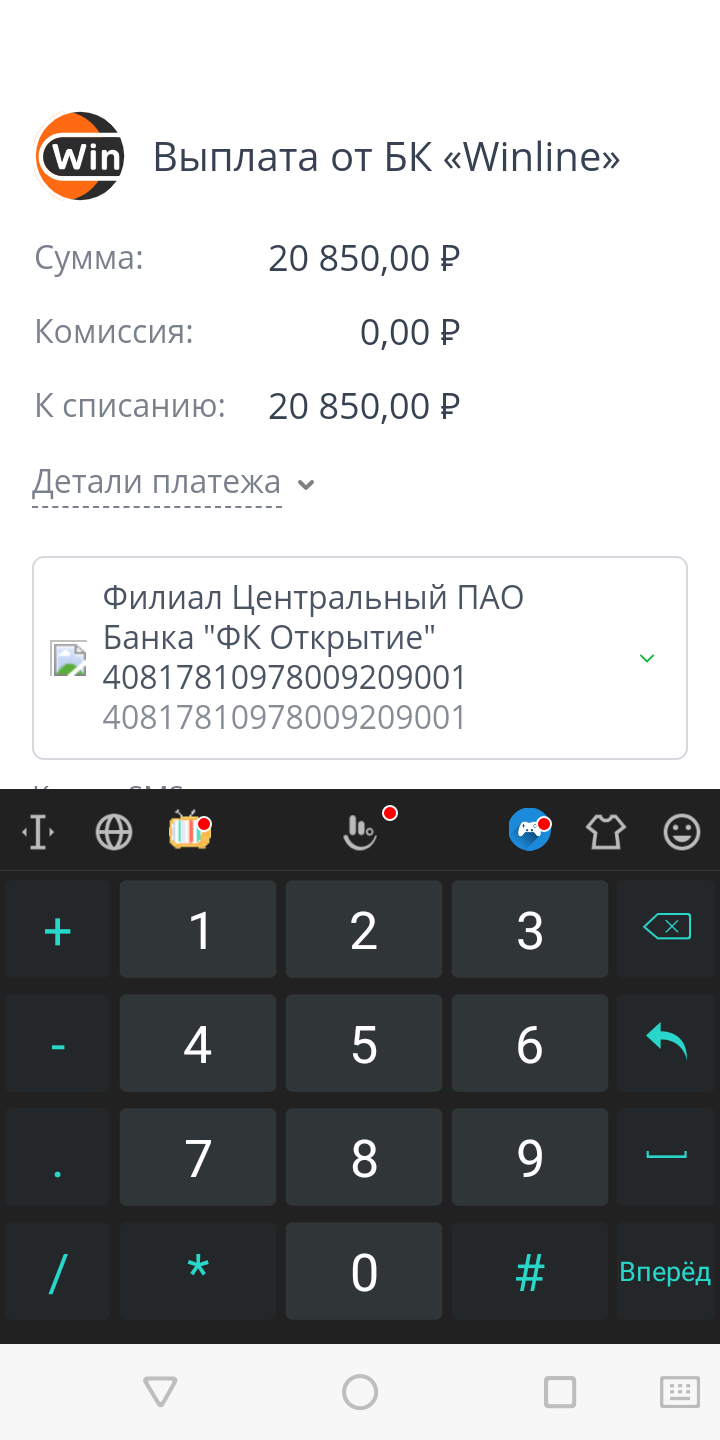Open keyboard themes shirt icon
Viewport: 720px width, 1440px height.
pos(606,831)
